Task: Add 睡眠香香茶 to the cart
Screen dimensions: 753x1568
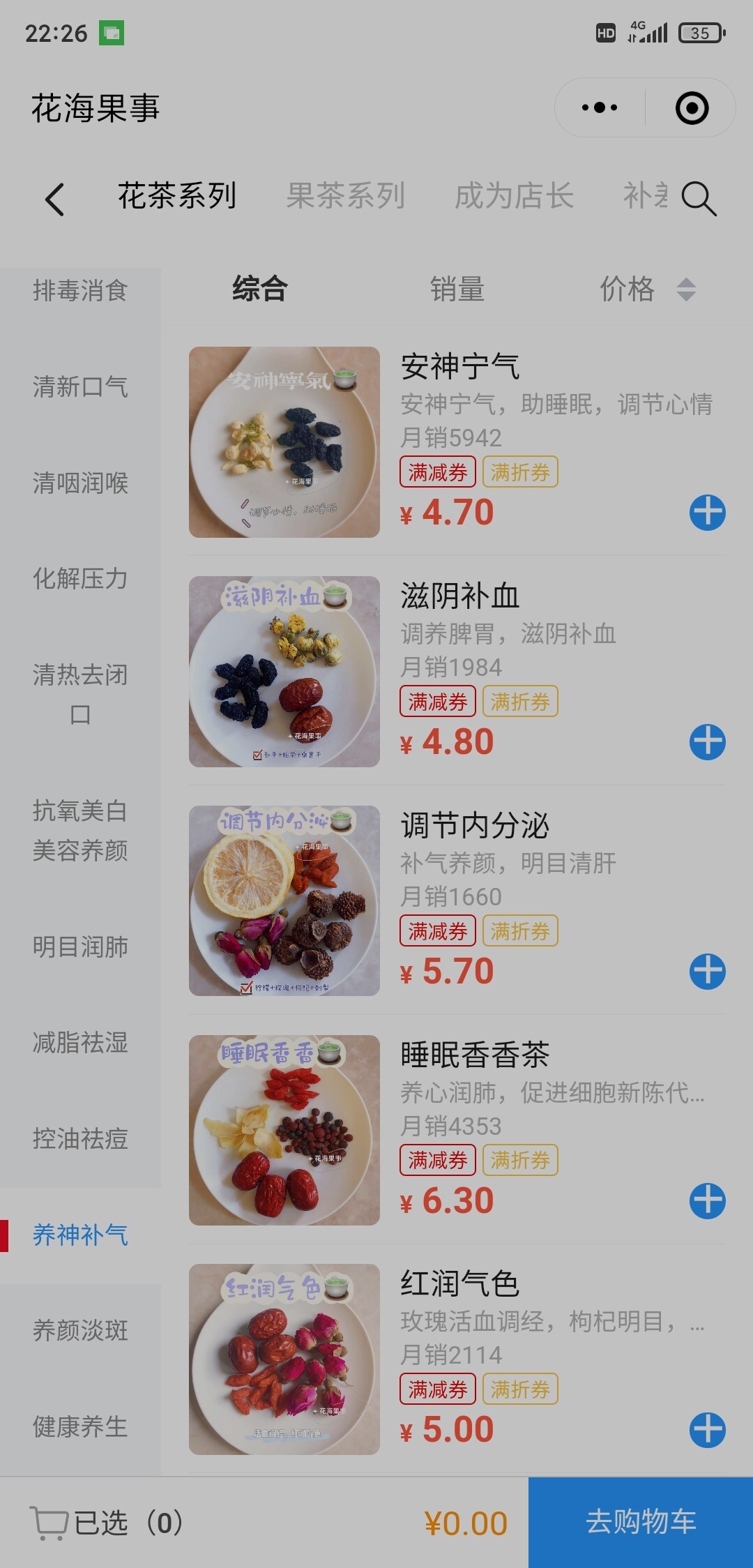Action: (708, 1201)
